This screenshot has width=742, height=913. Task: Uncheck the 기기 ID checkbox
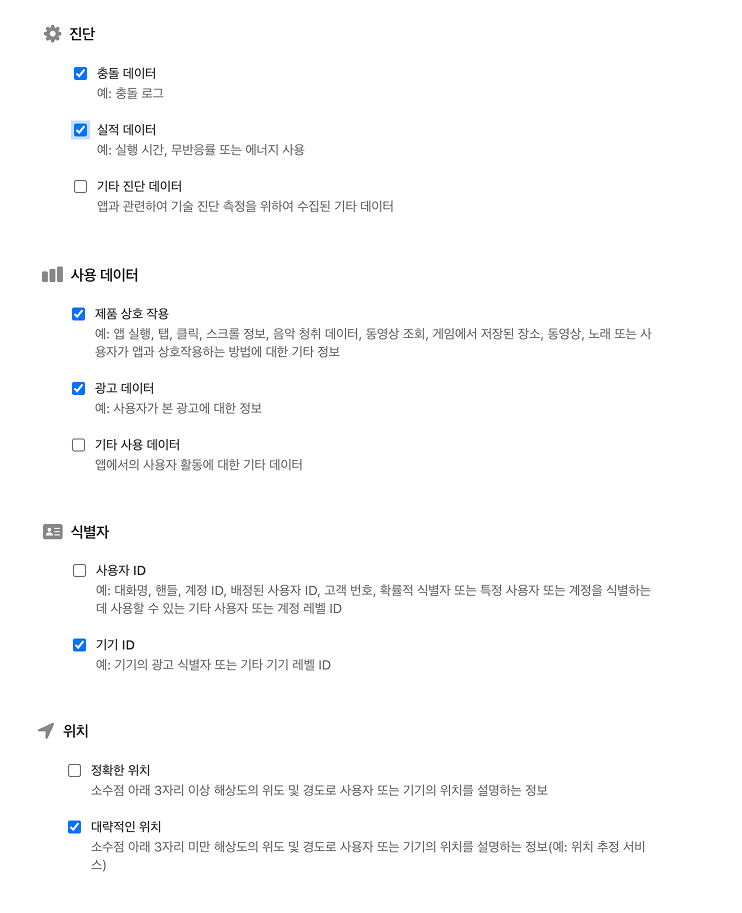(x=80, y=645)
